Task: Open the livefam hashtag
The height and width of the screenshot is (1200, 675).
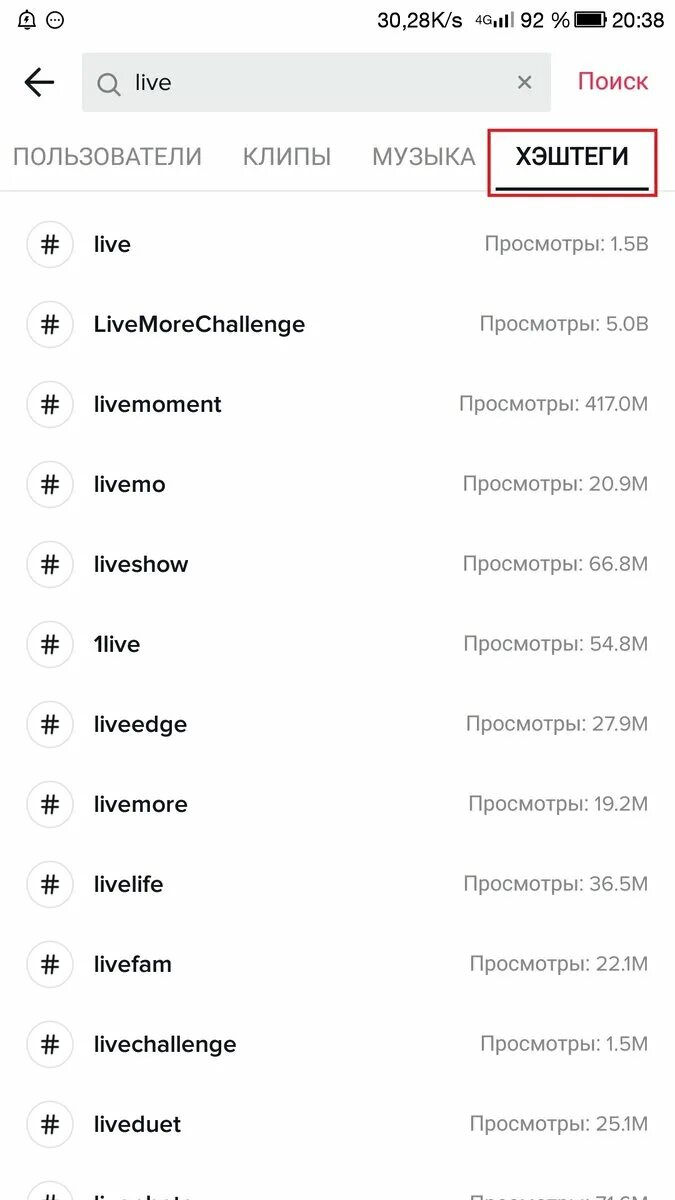Action: point(337,964)
